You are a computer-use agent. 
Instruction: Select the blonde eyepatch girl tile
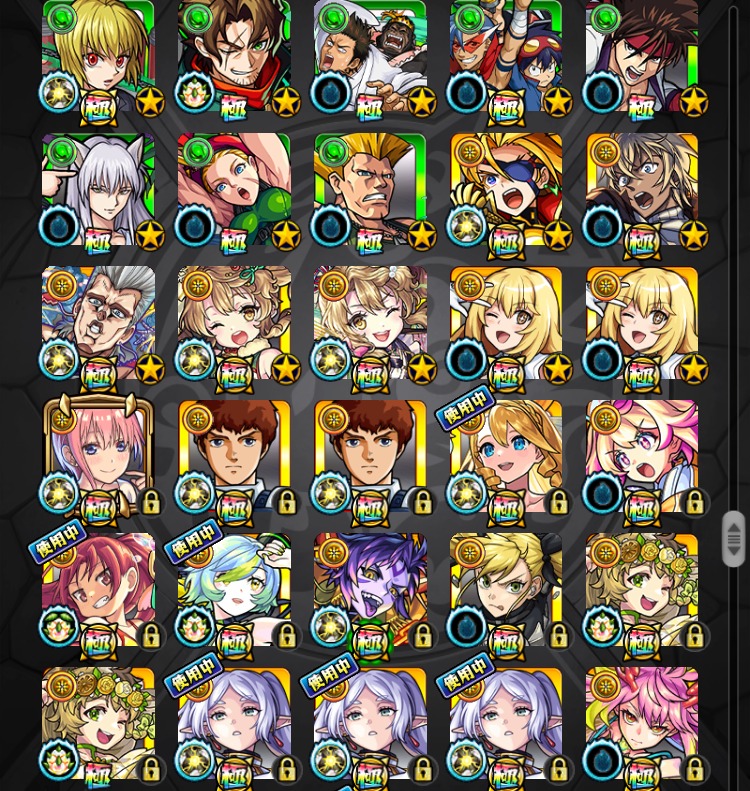506,190
